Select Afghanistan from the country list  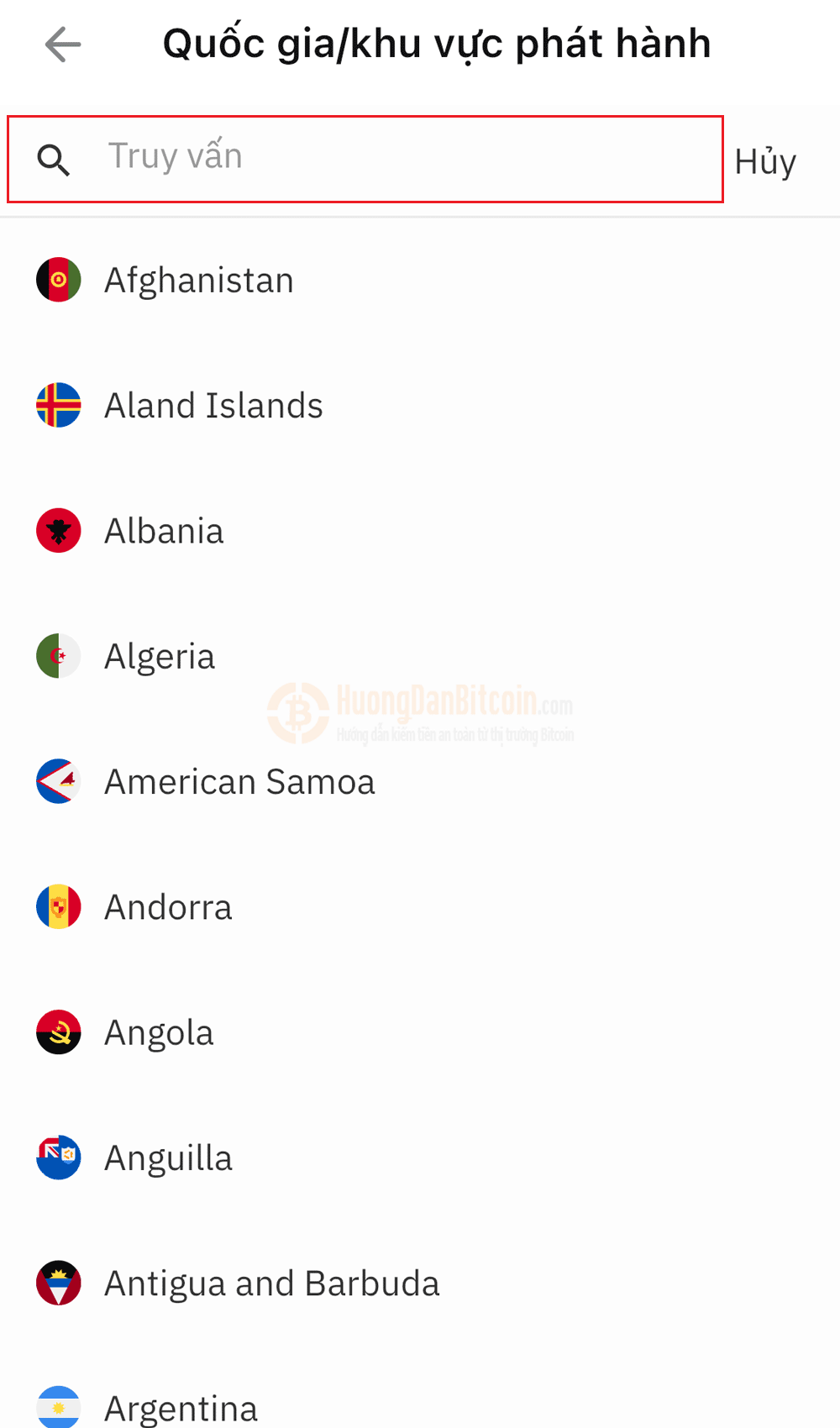point(199,281)
